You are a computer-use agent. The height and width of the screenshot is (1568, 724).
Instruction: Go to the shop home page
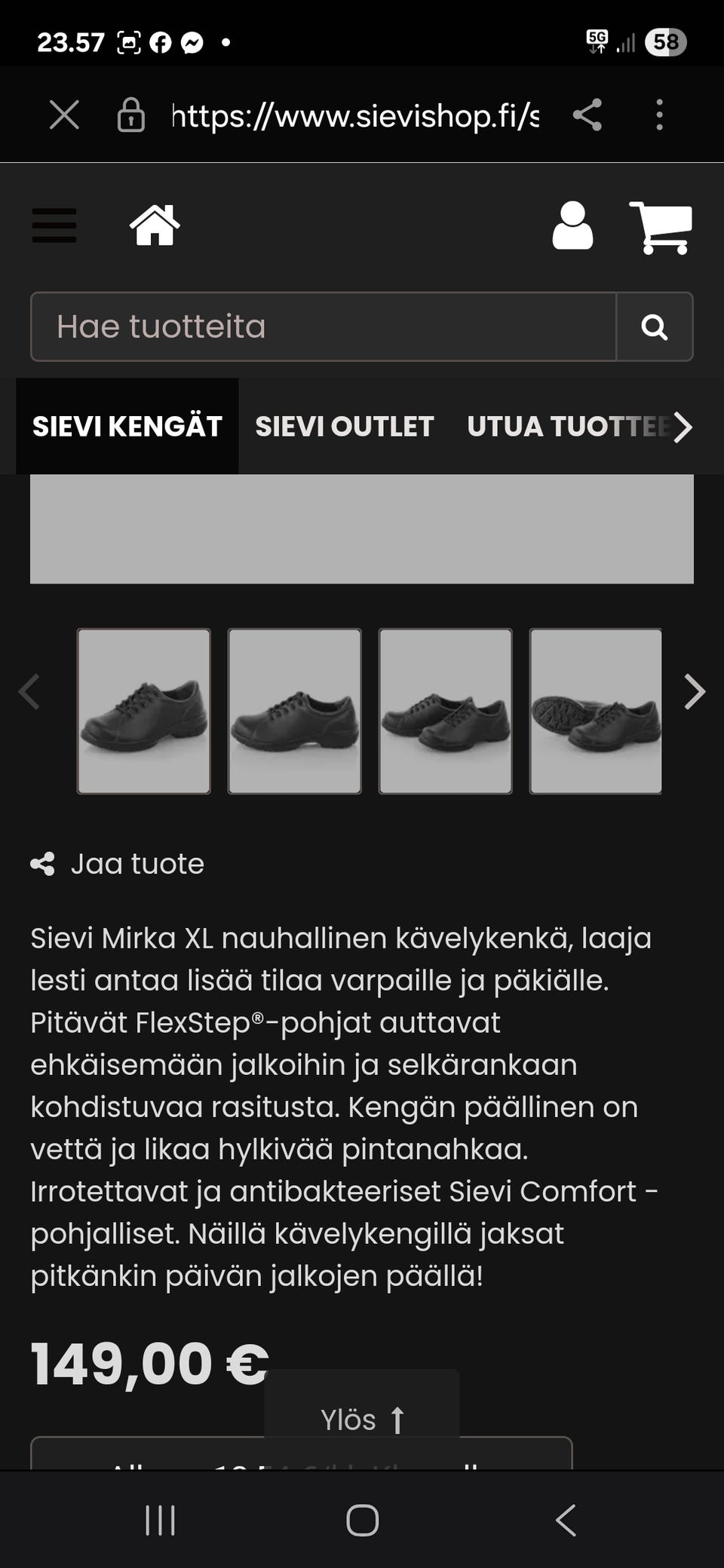point(155,225)
